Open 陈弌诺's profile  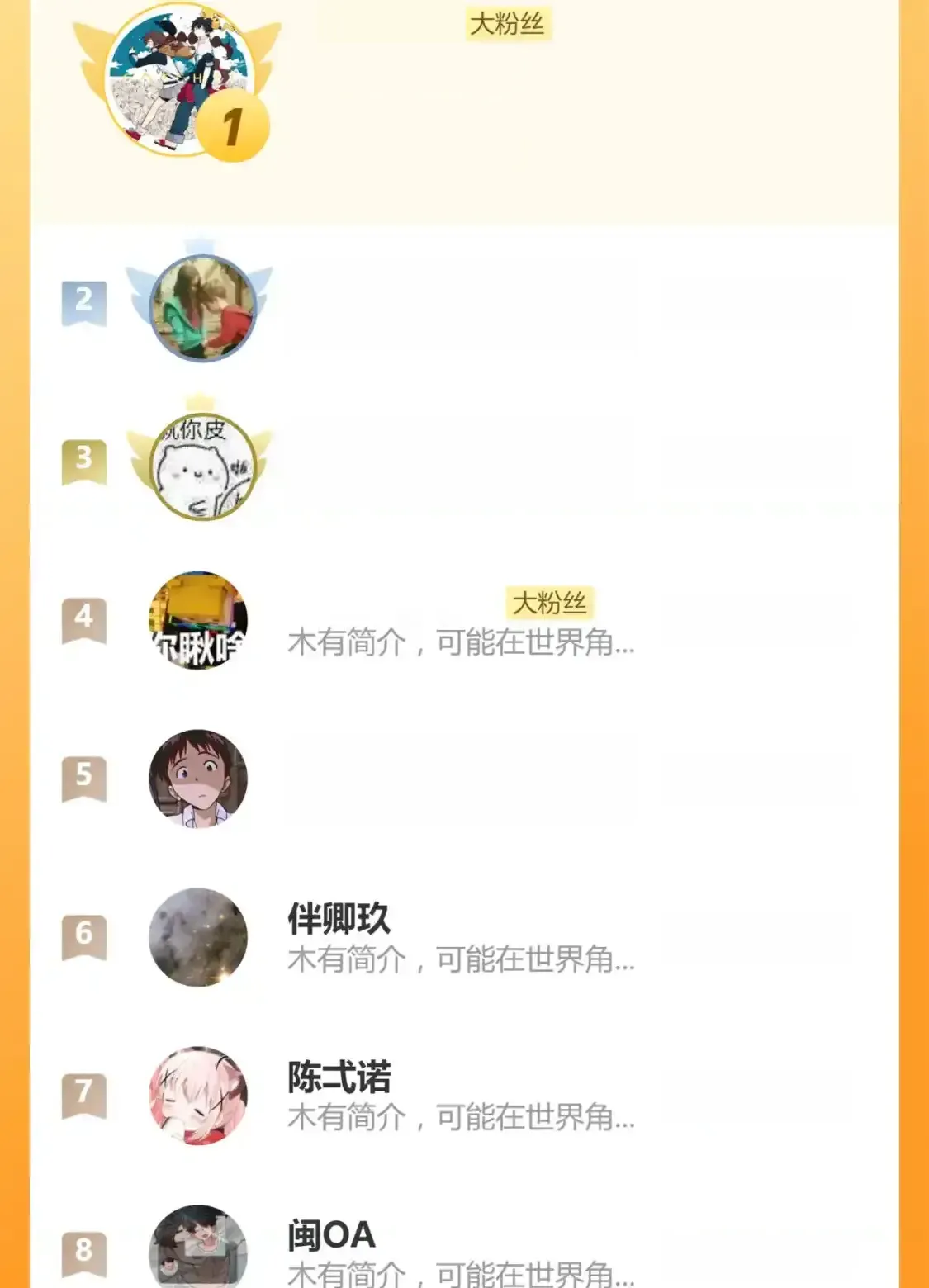(x=339, y=1077)
